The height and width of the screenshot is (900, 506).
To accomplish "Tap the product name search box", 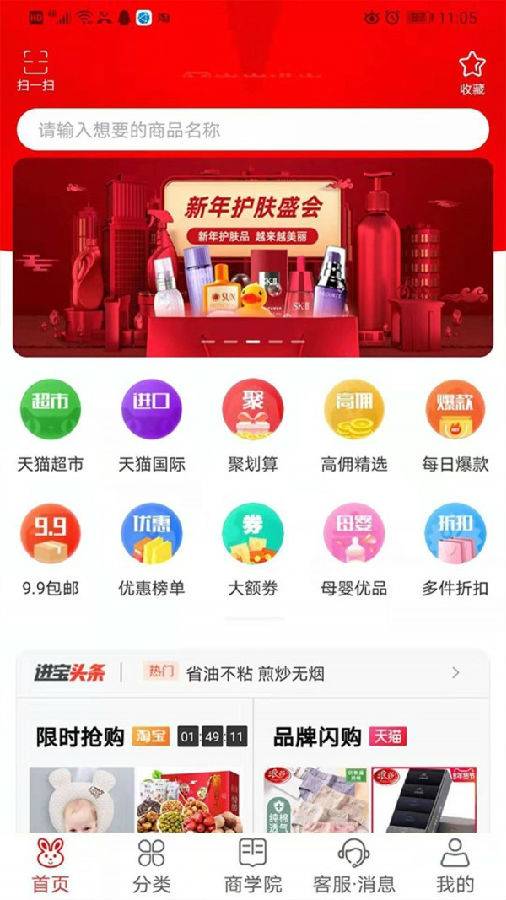I will [x=253, y=130].
